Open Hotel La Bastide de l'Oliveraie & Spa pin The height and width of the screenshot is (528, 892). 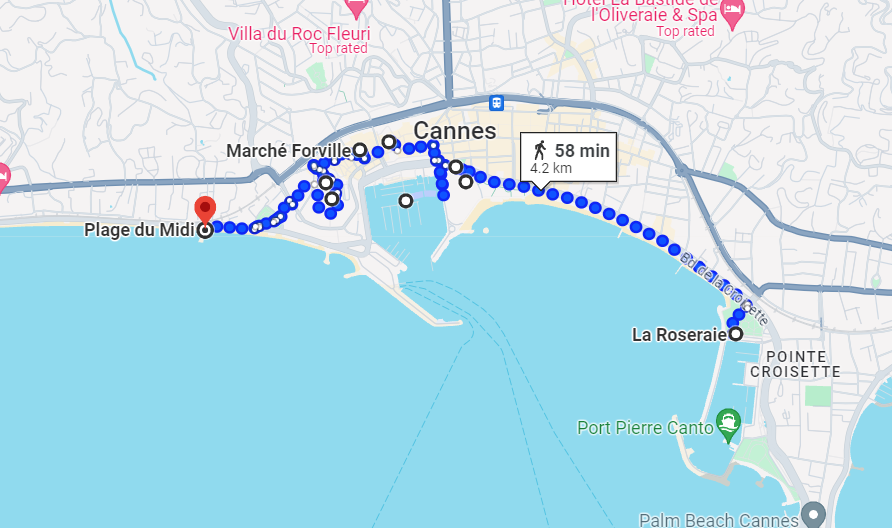pos(734,12)
